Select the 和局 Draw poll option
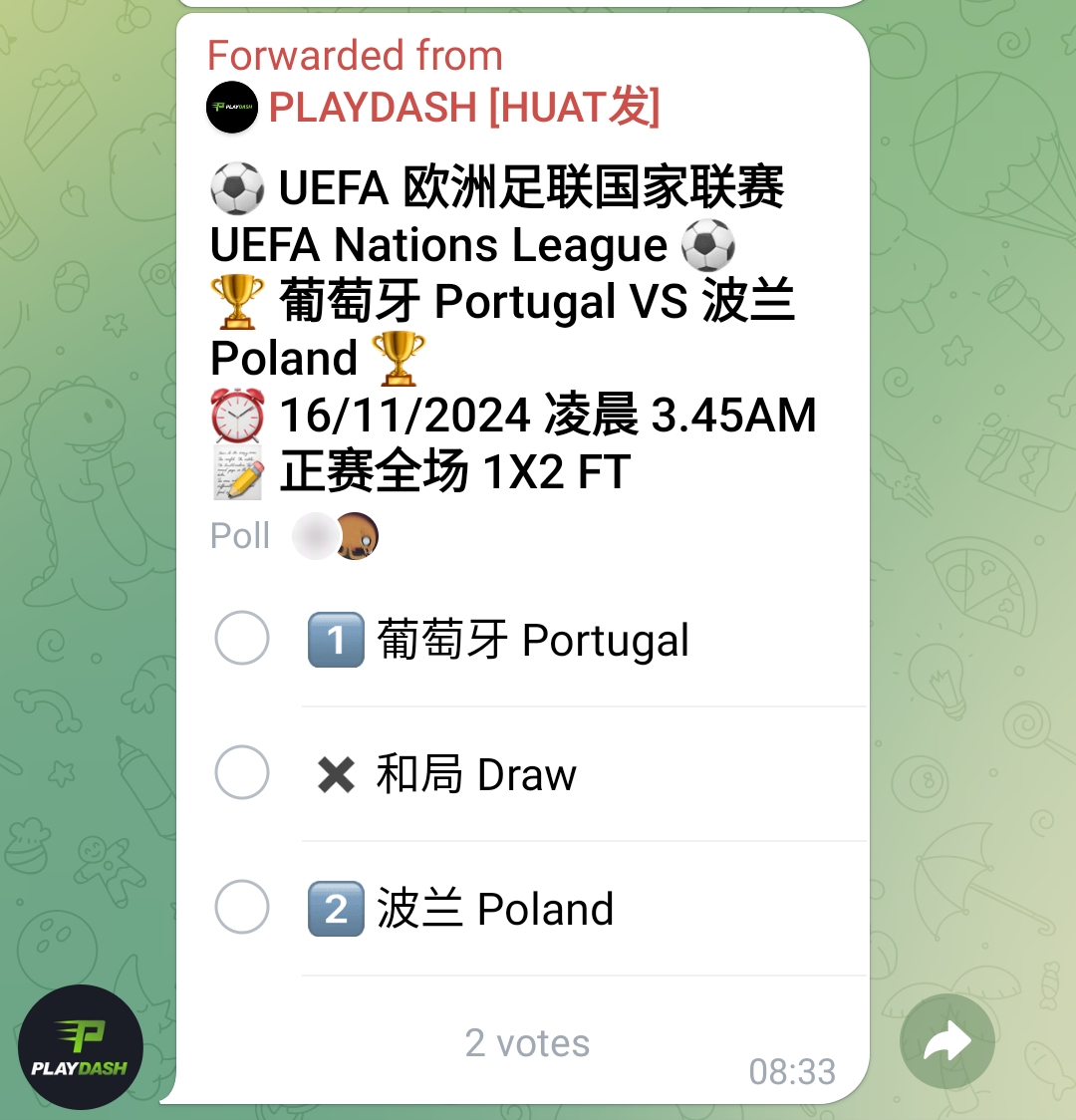1076x1120 pixels. point(242,772)
